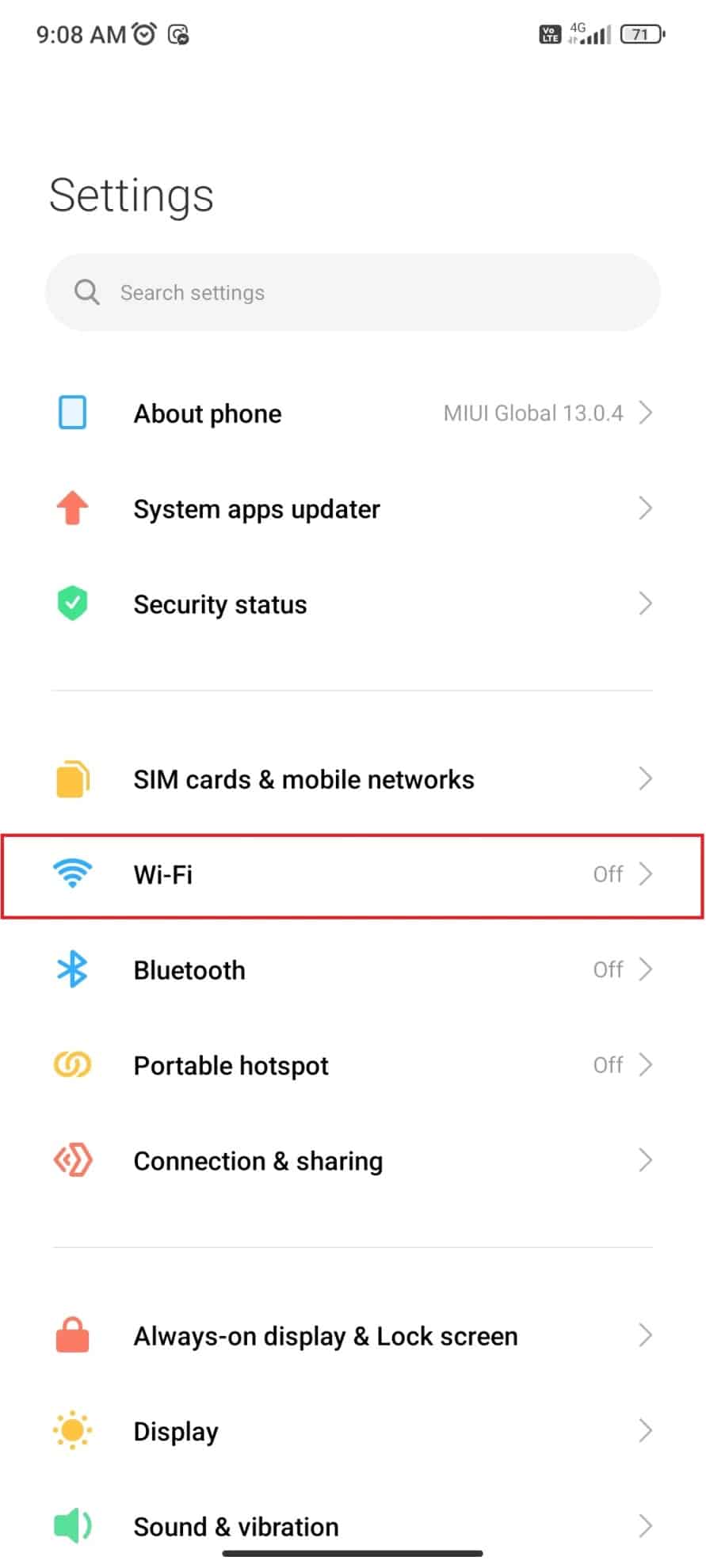Screen dimensions: 706x1568
Task: Open Connection & sharing via its chevron
Action: [647, 1160]
